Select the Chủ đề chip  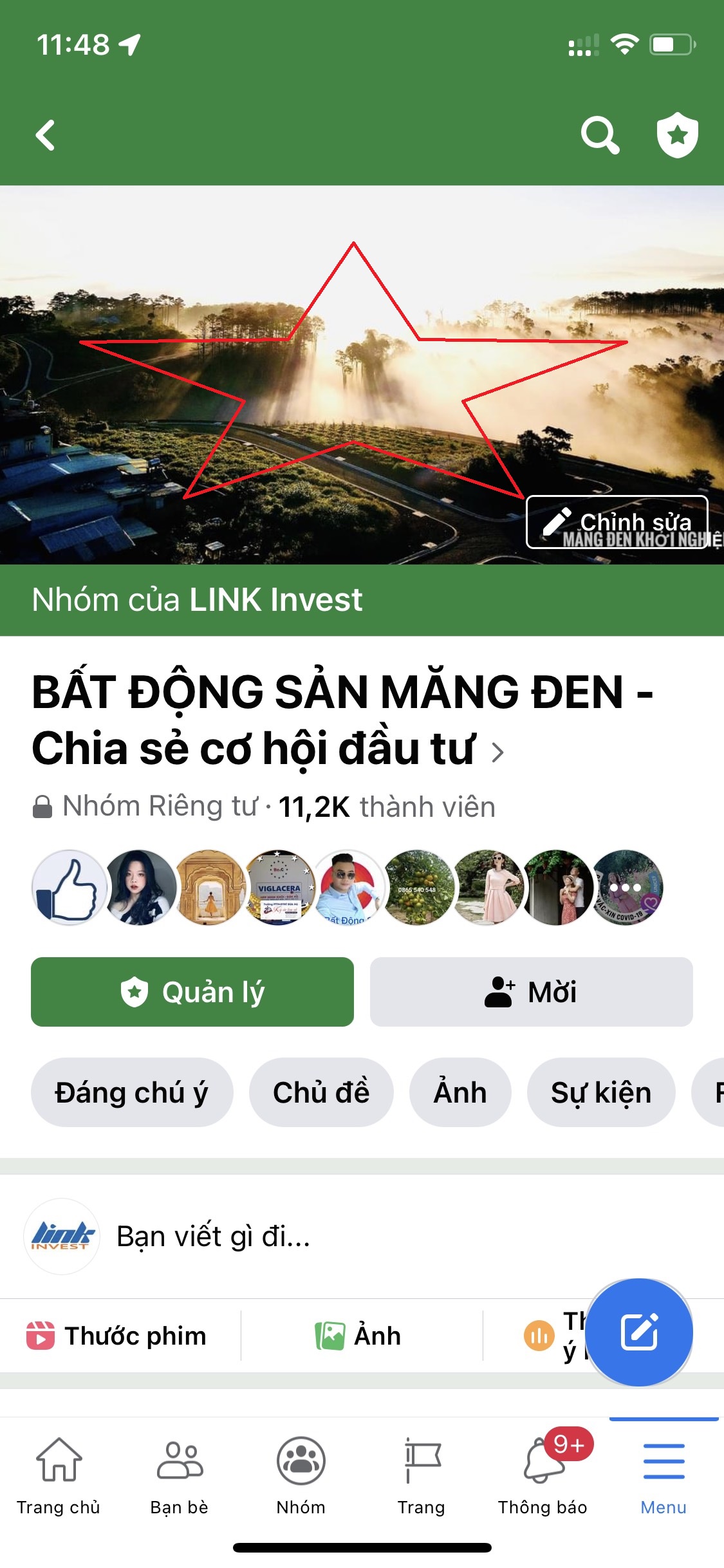321,1092
